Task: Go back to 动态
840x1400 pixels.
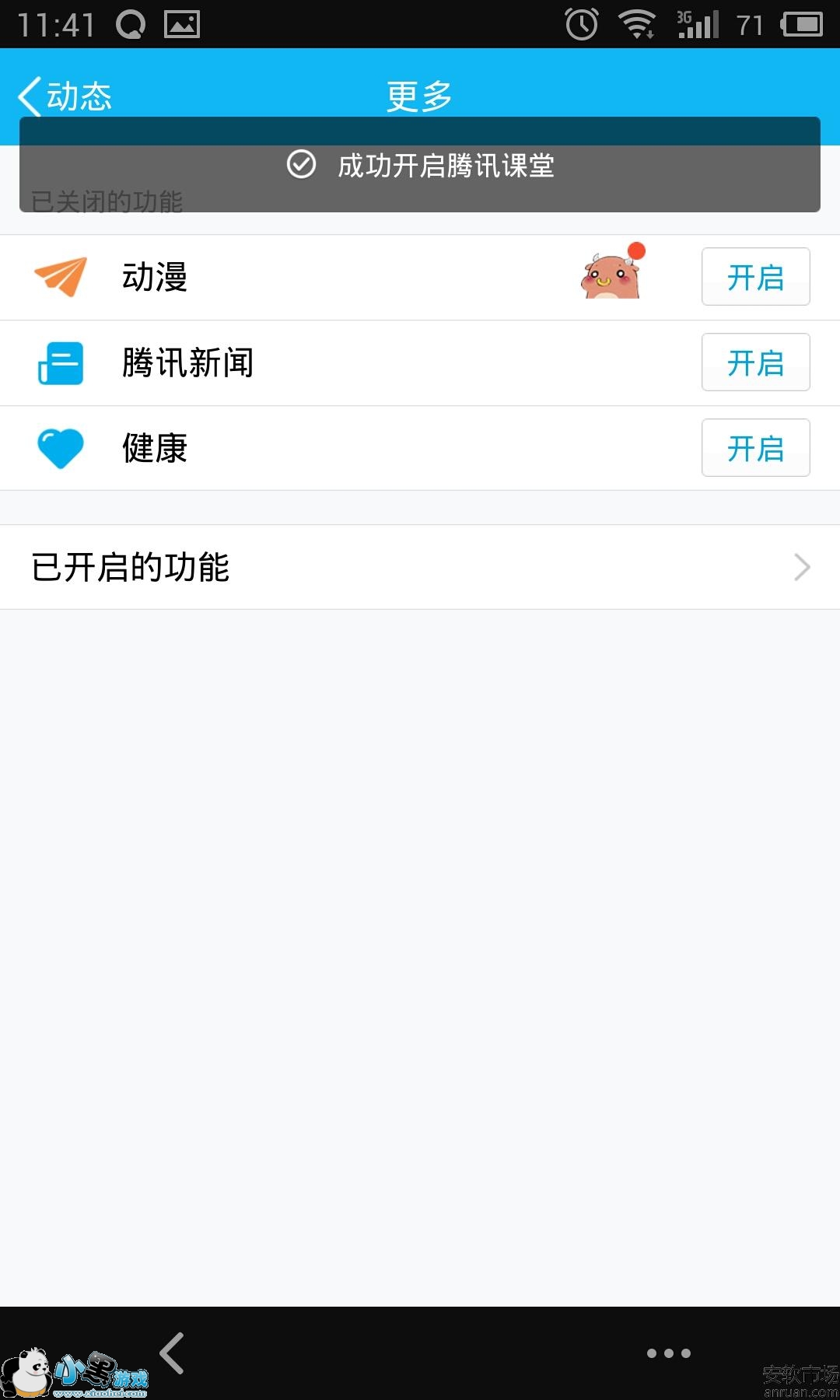Action: (65, 96)
